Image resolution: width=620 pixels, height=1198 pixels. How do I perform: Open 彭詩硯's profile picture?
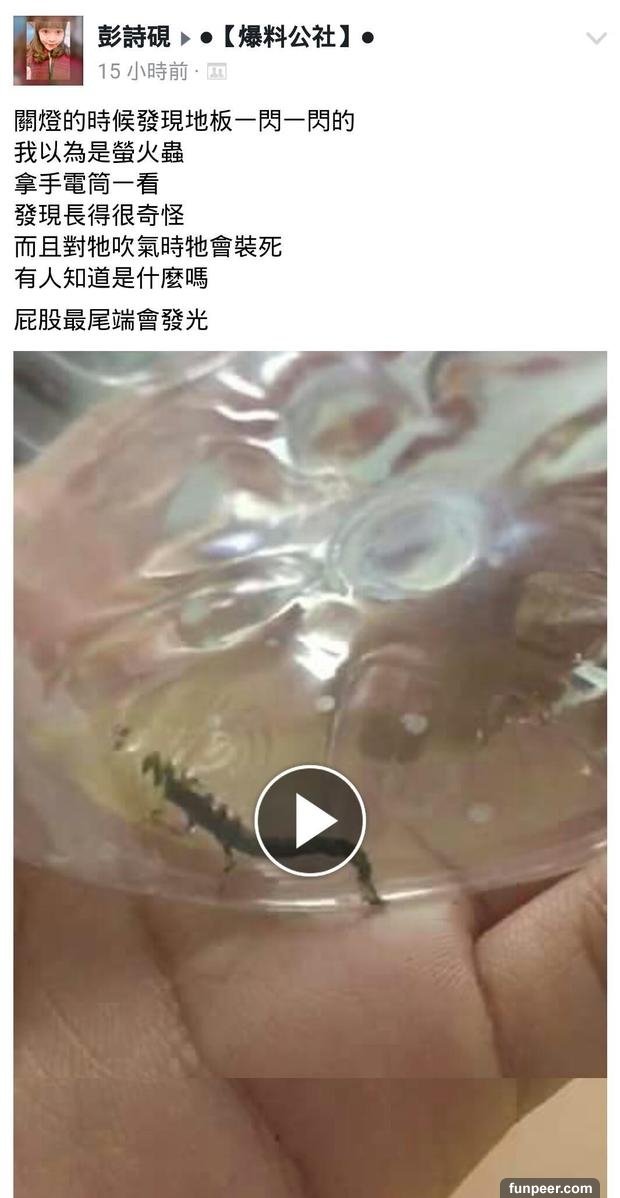[48, 51]
